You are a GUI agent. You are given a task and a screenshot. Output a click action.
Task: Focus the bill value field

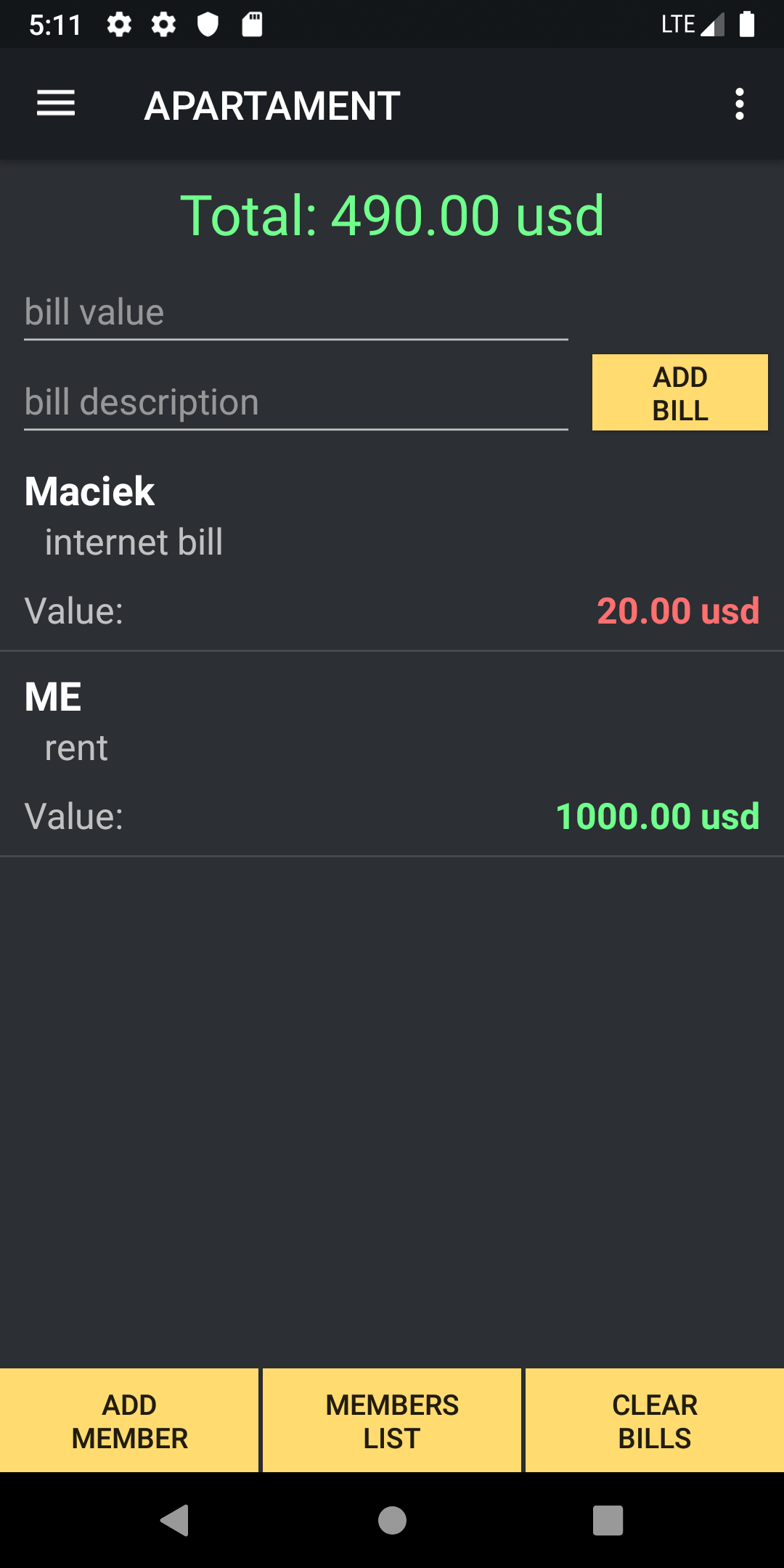(295, 314)
